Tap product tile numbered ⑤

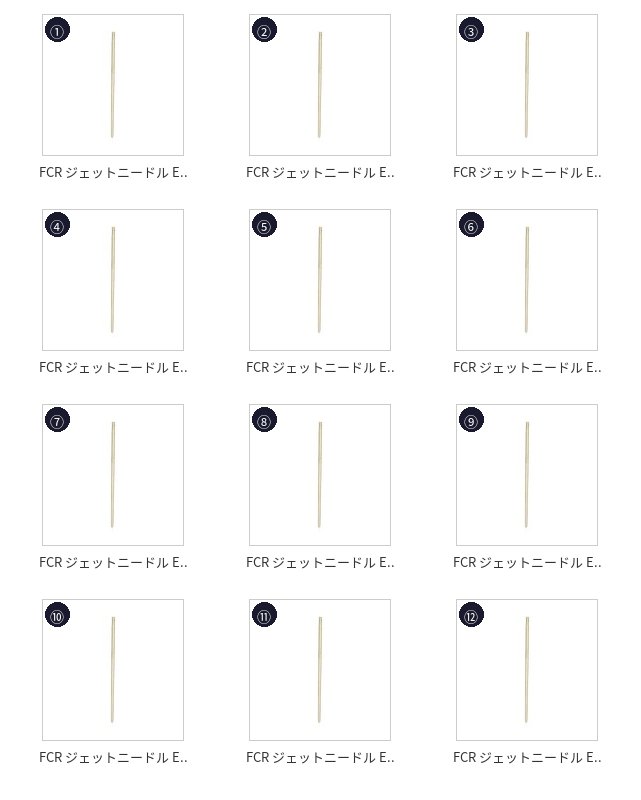[x=319, y=280]
